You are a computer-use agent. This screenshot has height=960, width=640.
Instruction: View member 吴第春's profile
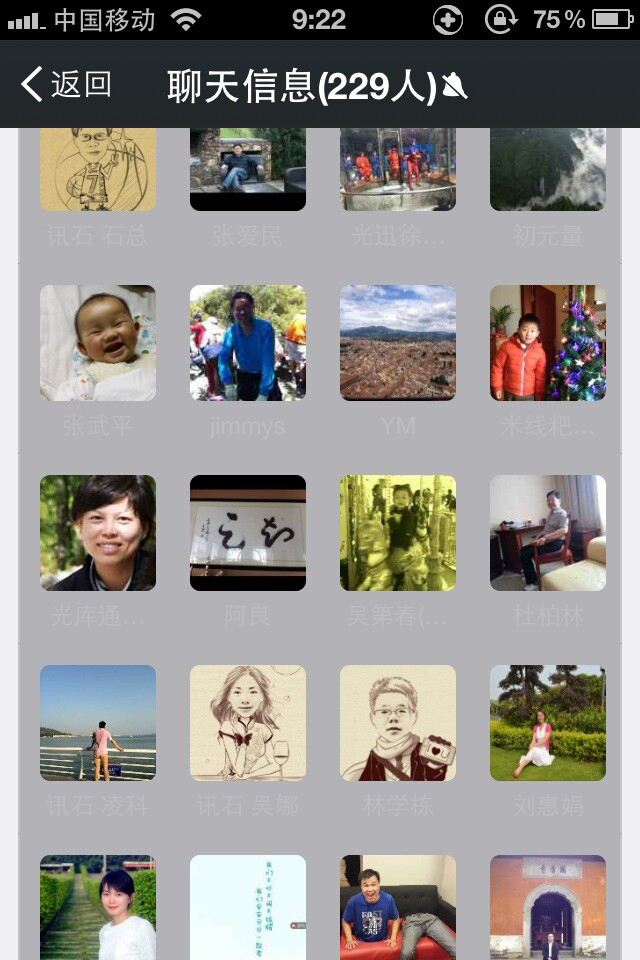[x=398, y=533]
